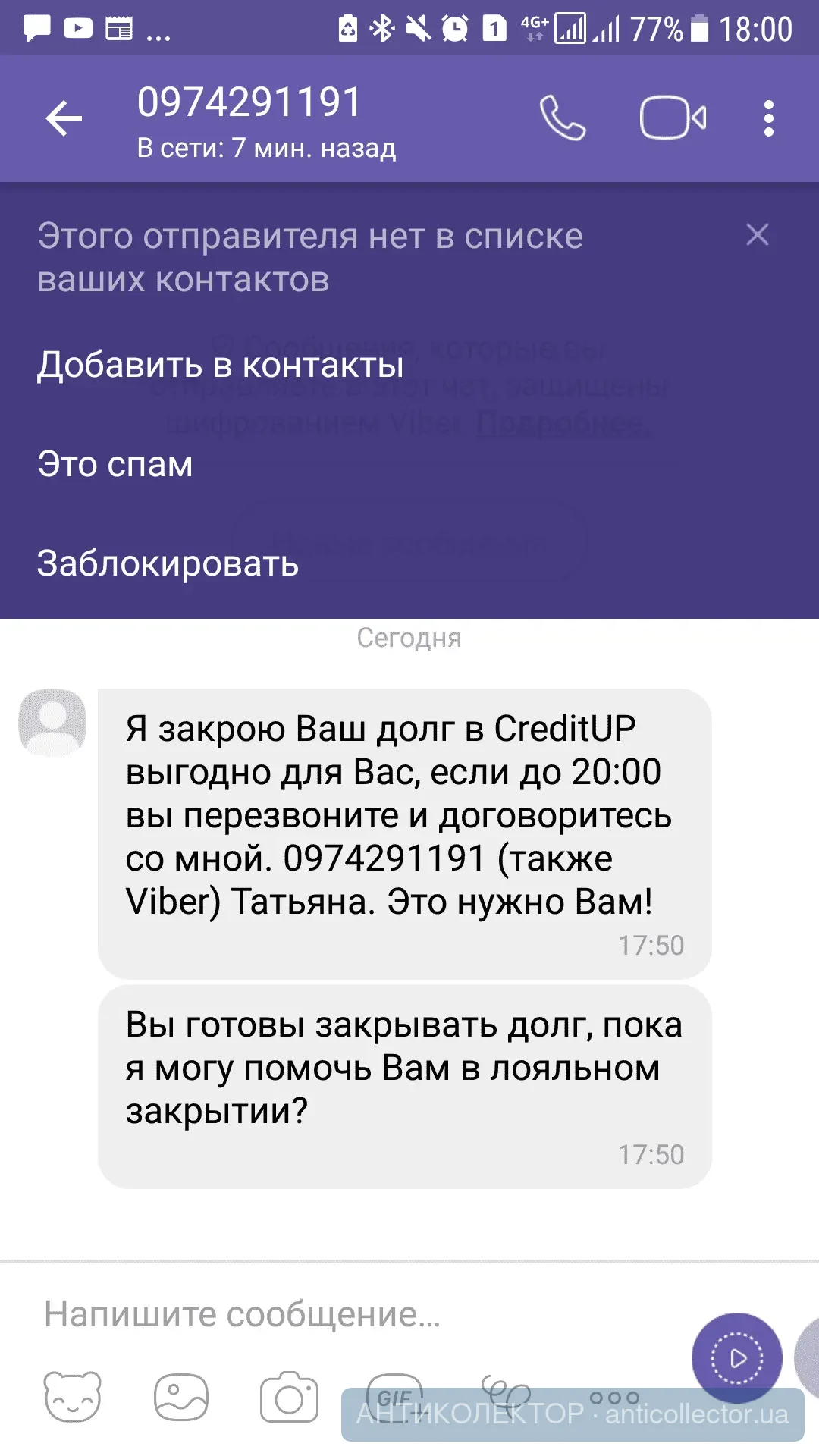
Task: Open the GIF picker
Action: 395,1395
